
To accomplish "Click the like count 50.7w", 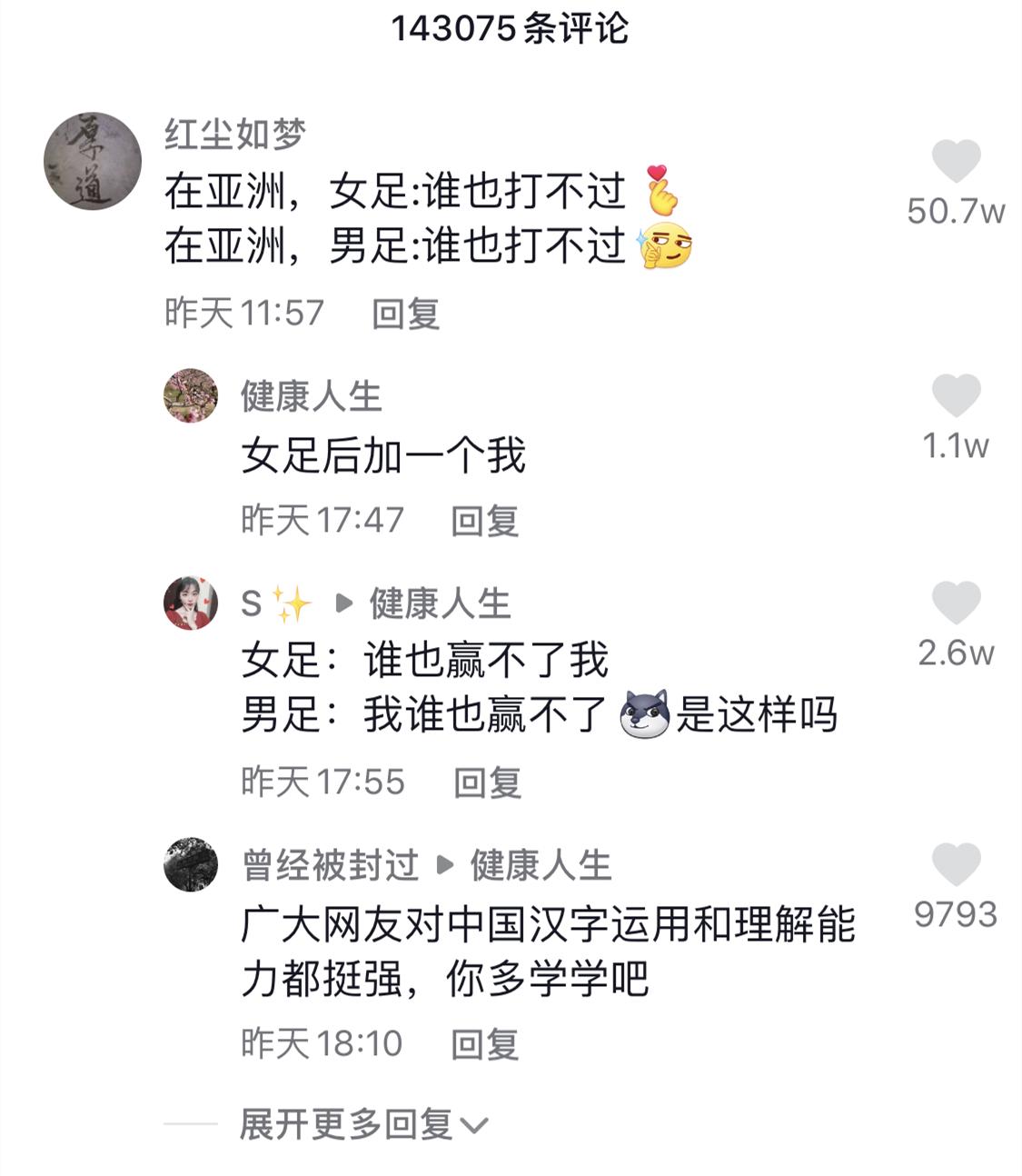I will pyautogui.click(x=957, y=211).
